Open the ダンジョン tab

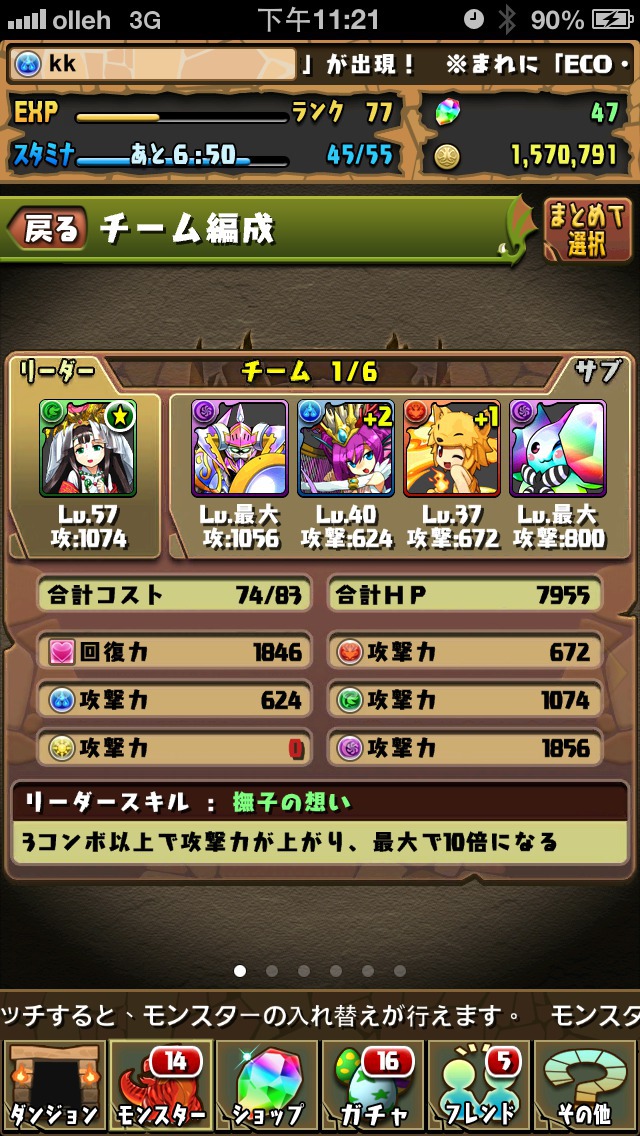tap(54, 1085)
